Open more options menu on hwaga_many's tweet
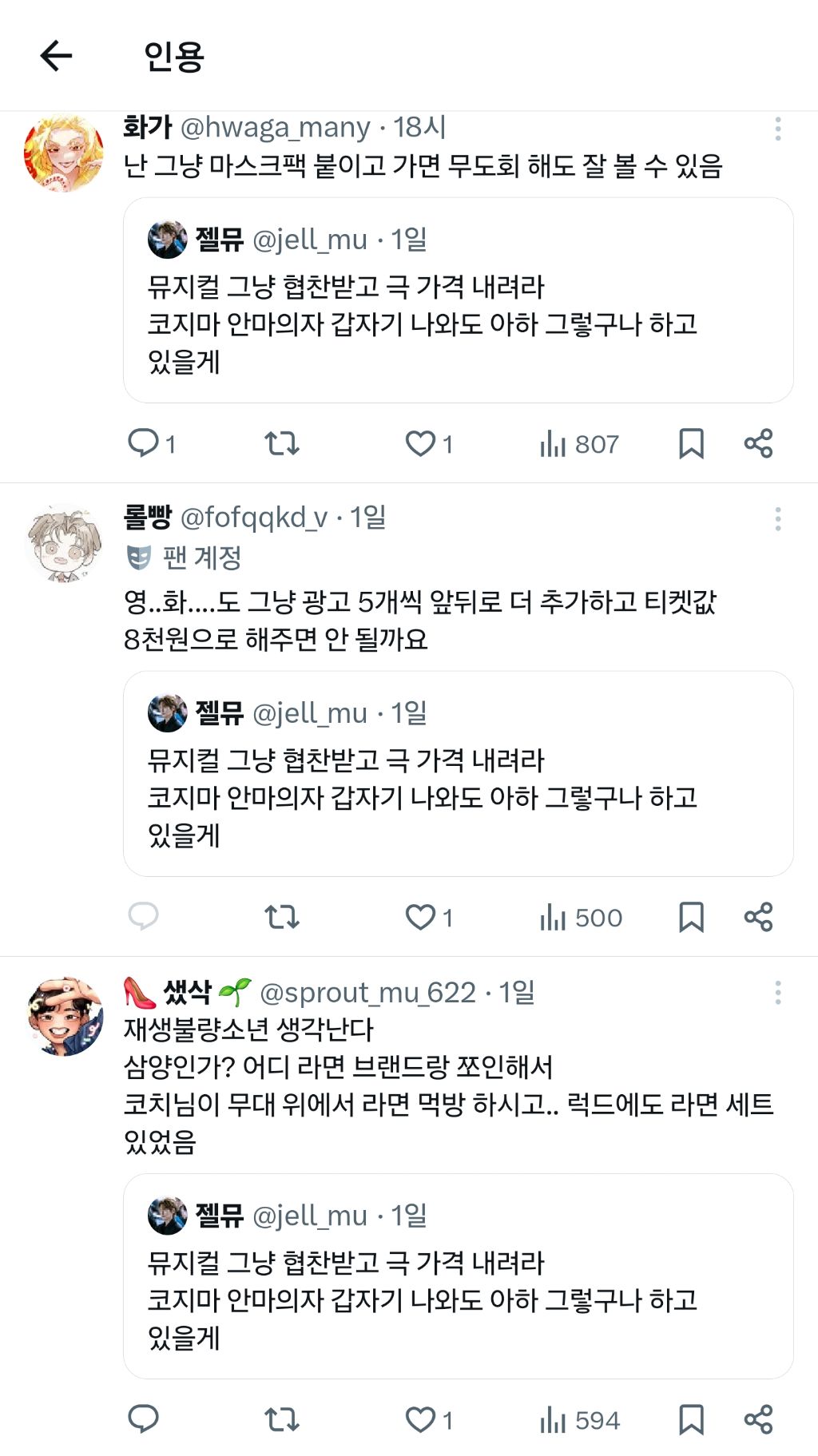Viewport: 818px width, 1456px height. (779, 126)
